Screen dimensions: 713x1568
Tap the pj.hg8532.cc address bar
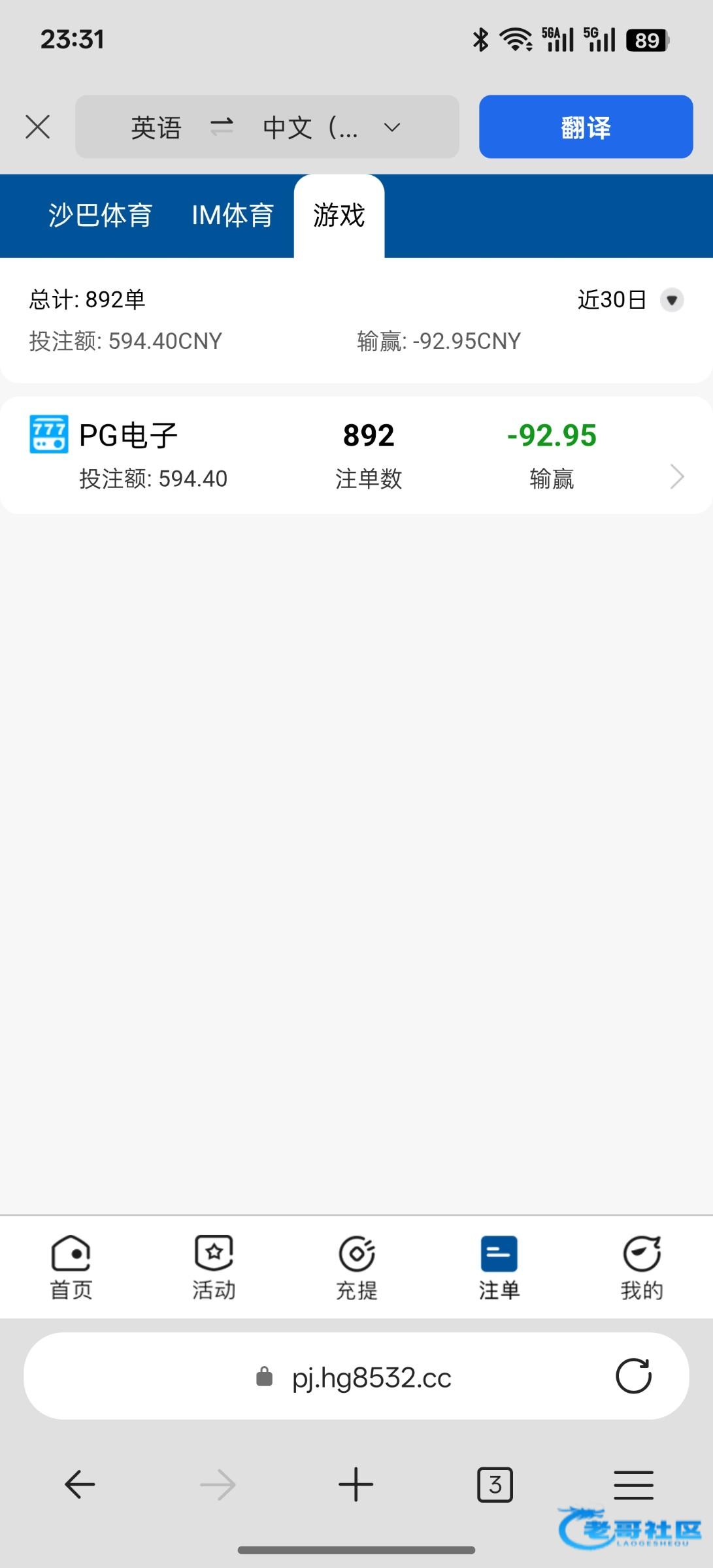[x=356, y=1377]
